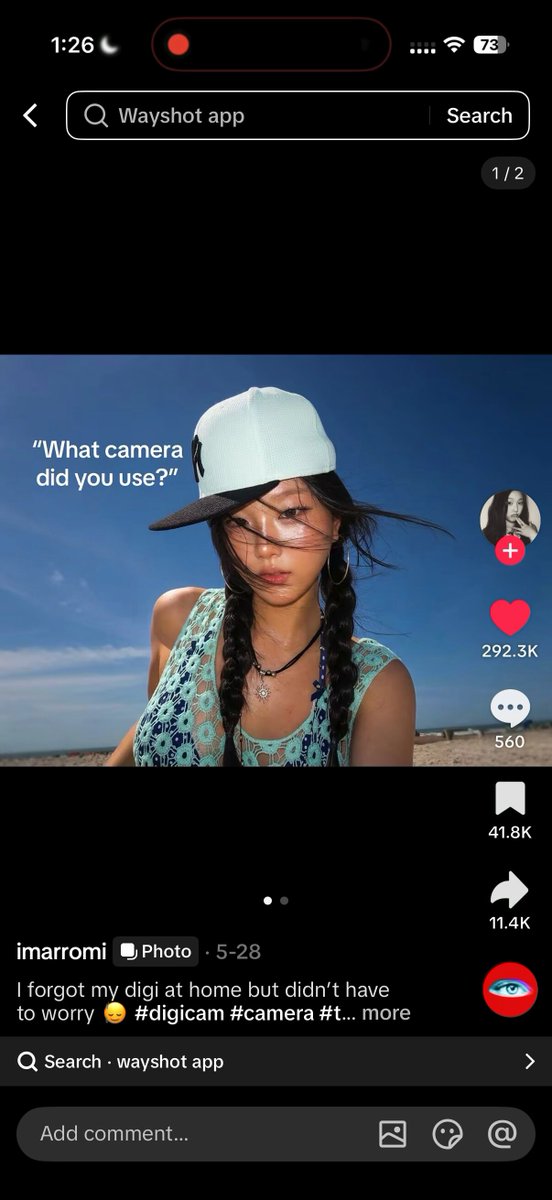Open the emoji sticker picker

(447, 1134)
